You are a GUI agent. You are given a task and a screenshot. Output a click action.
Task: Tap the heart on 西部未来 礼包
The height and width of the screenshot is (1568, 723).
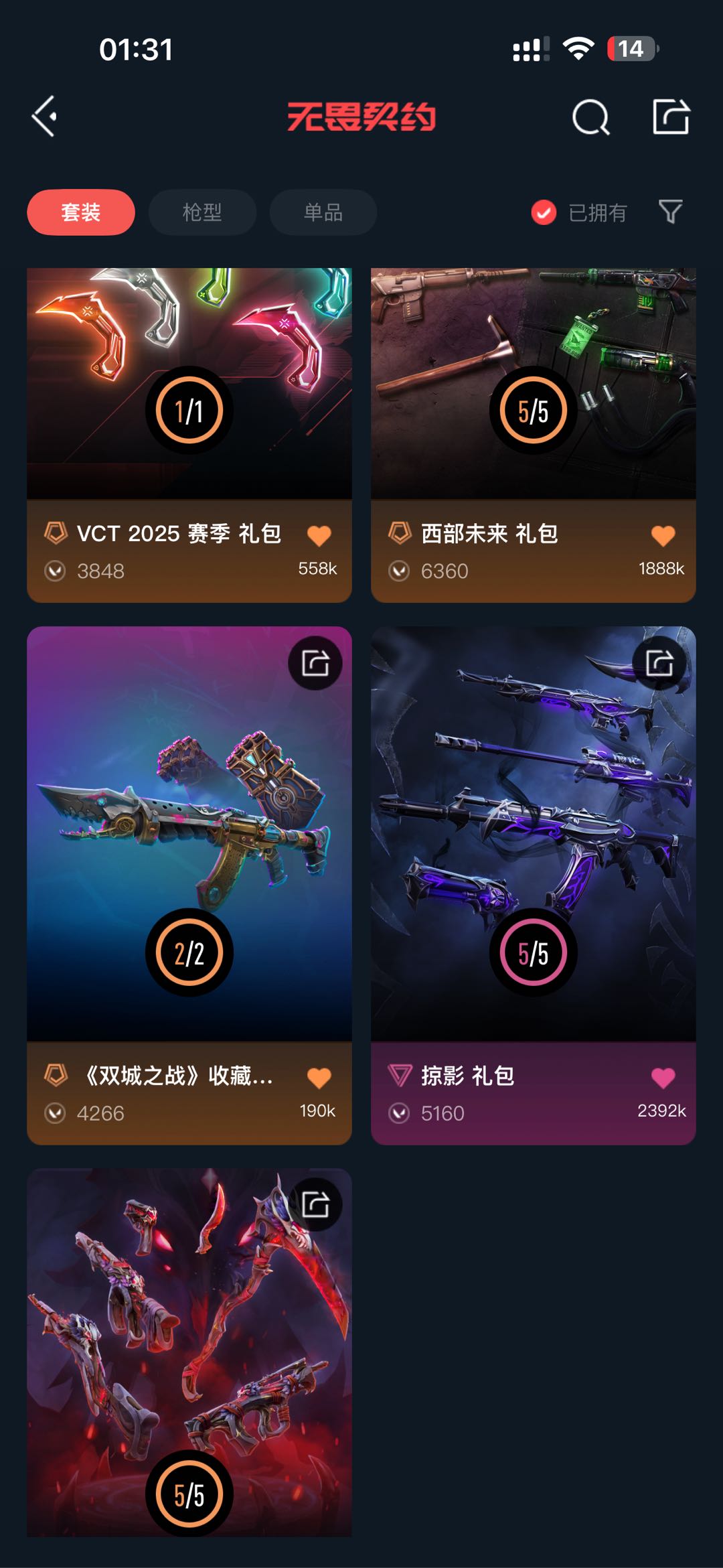663,535
